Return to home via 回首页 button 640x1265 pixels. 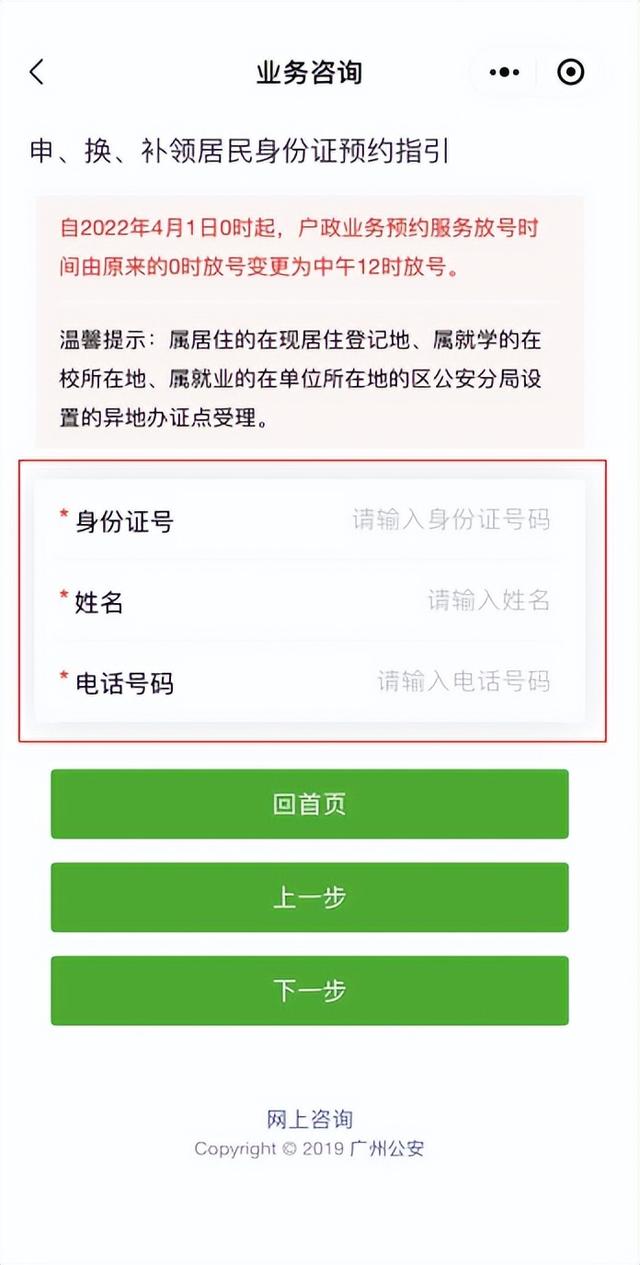tap(310, 804)
